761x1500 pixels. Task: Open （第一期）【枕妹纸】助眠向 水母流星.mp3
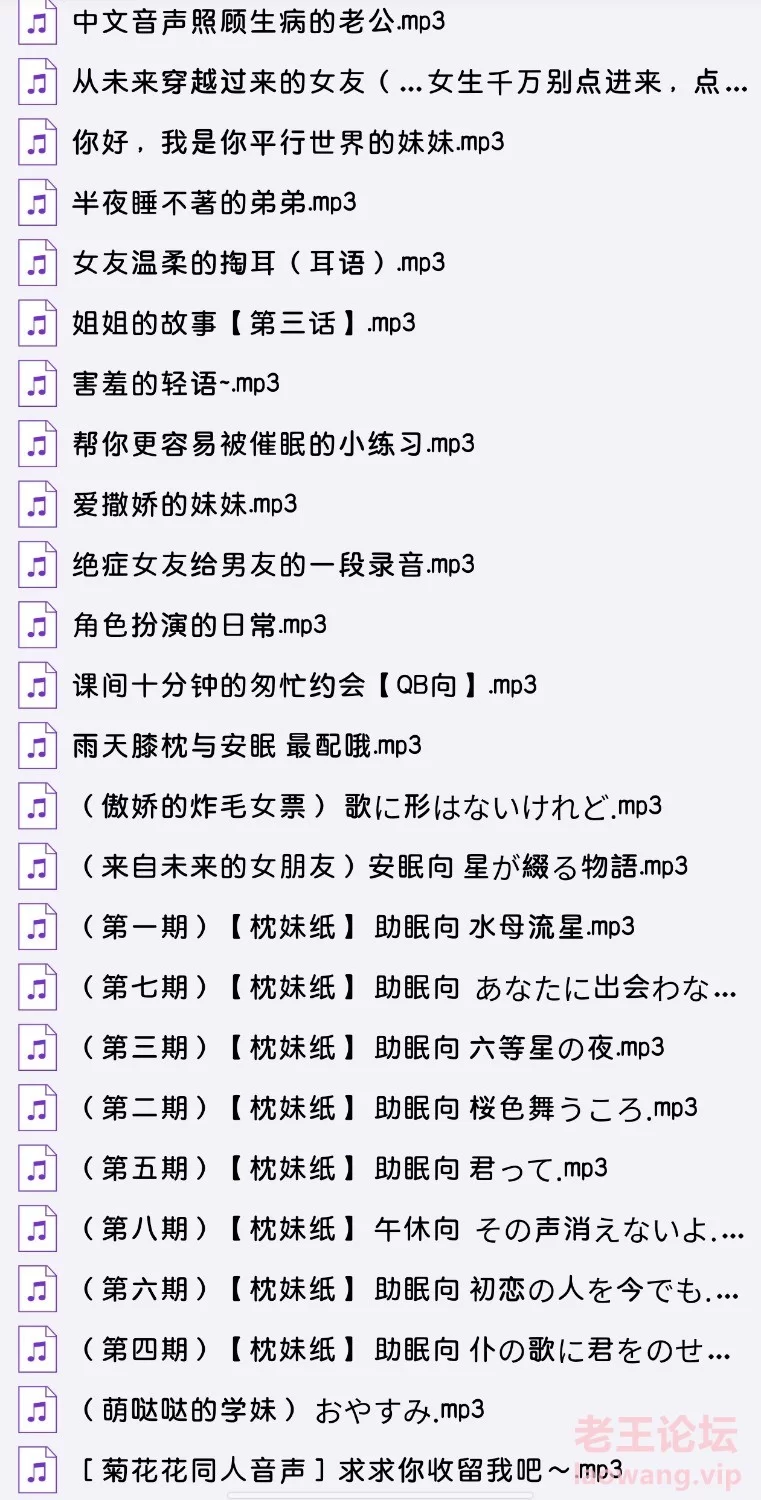[x=380, y=927]
